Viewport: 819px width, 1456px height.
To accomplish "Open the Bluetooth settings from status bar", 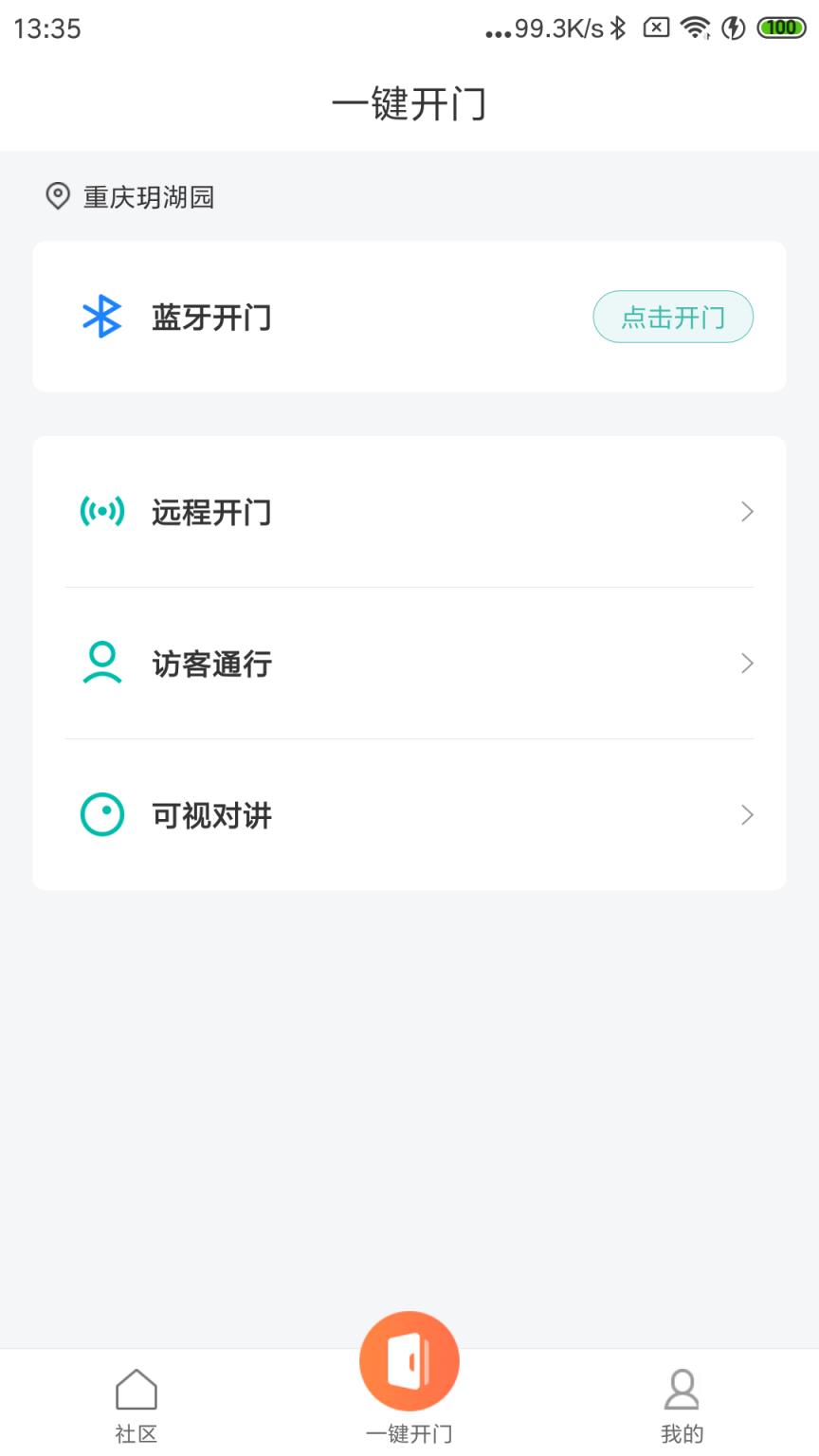I will 620,28.
